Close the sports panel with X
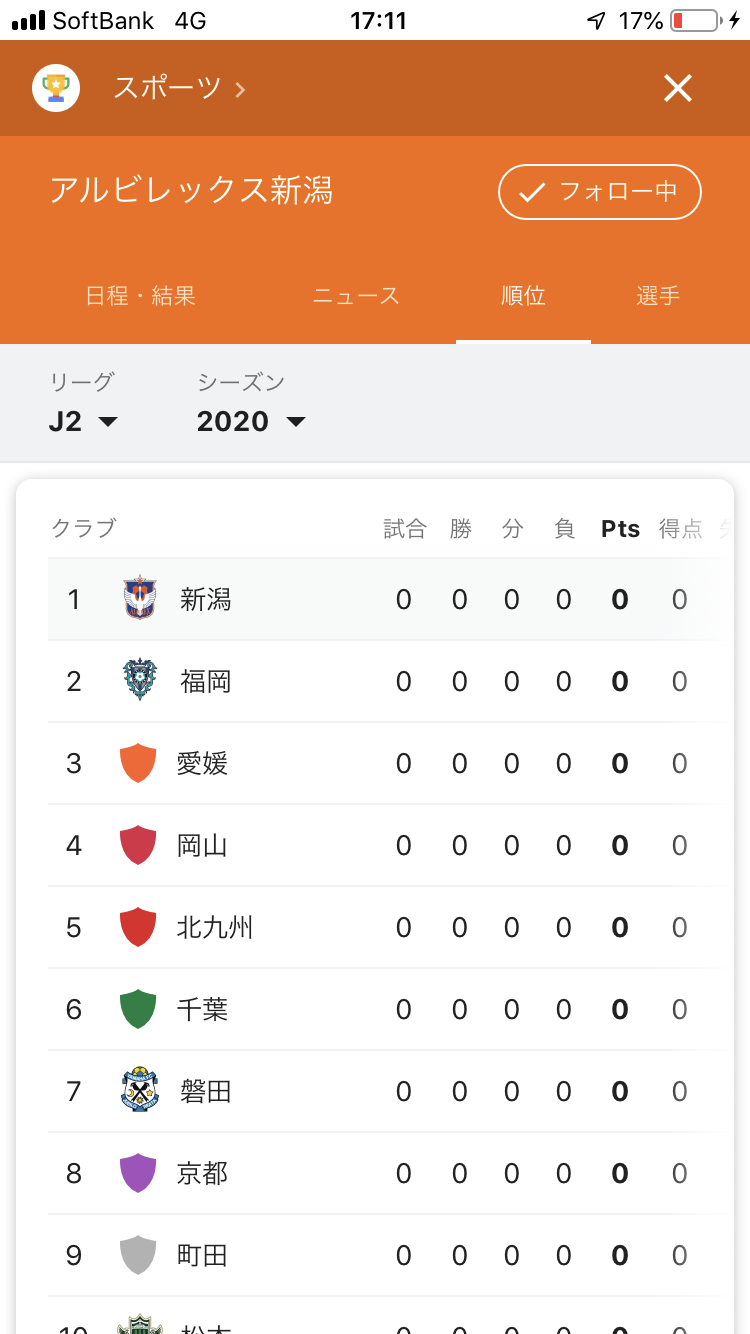The height and width of the screenshot is (1334, 750). coord(678,89)
